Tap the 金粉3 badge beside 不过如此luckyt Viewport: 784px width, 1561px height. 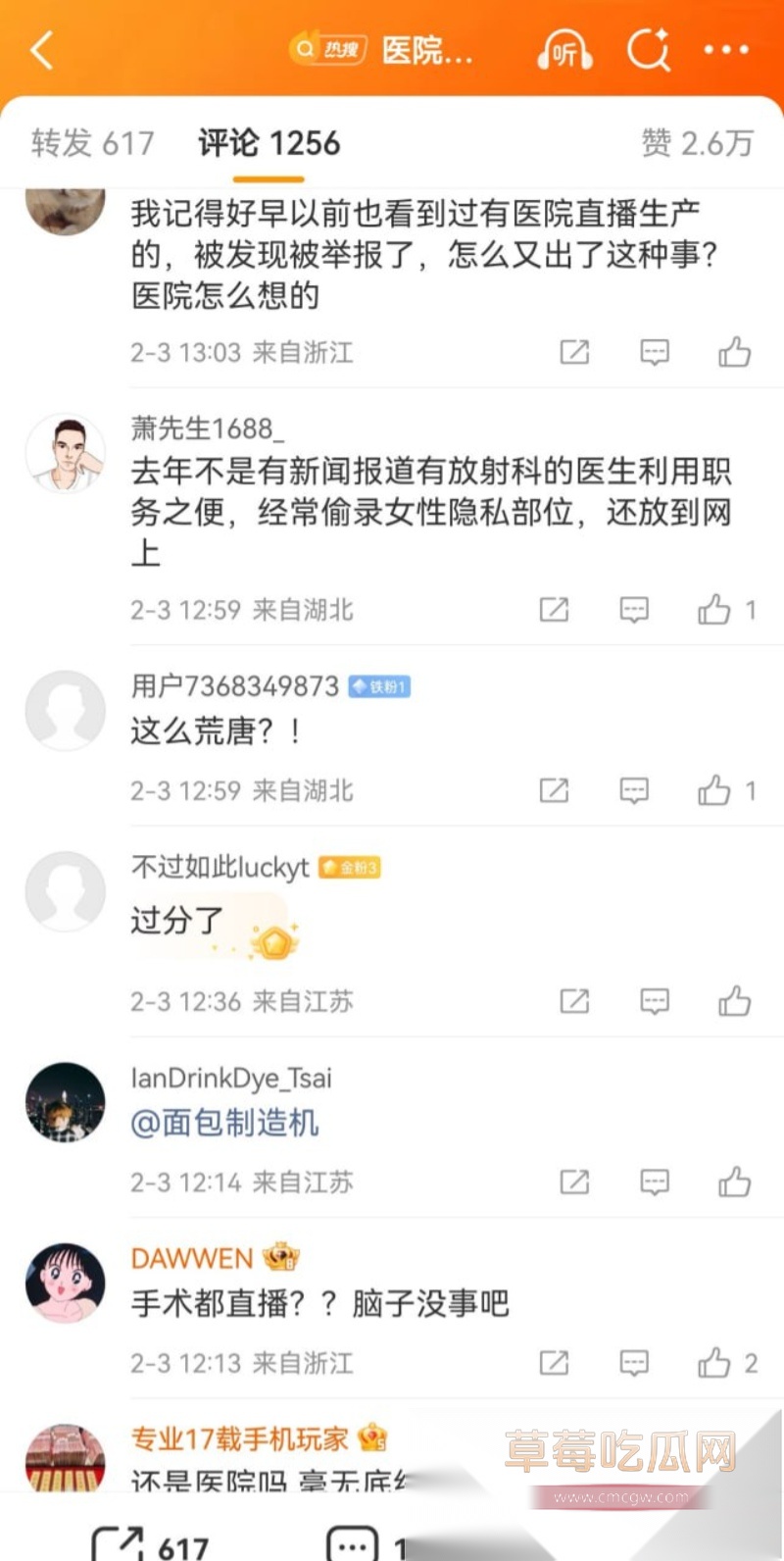tap(350, 867)
